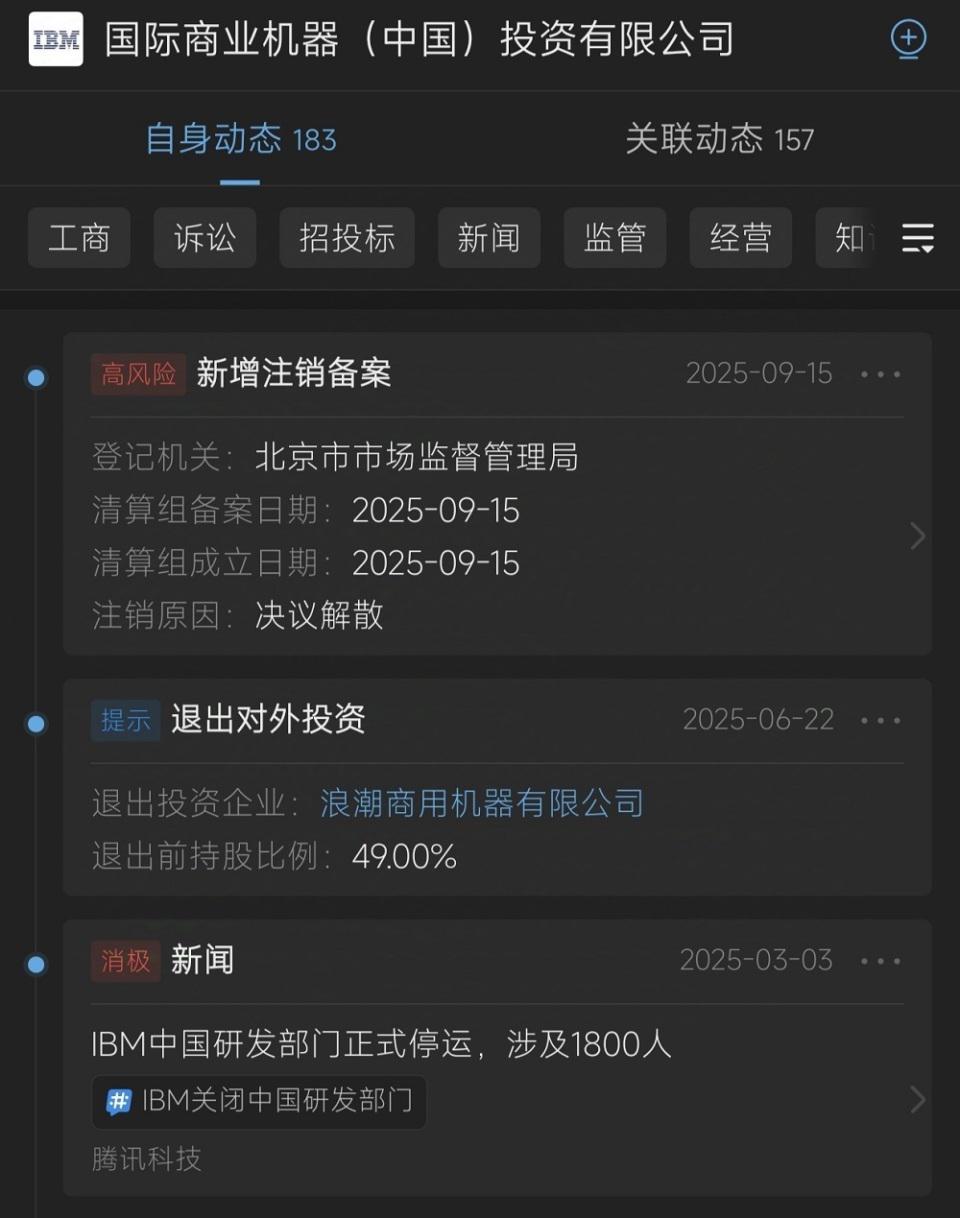Open more options for the 2025-03-03 news
The width and height of the screenshot is (960, 1218).
(881, 961)
